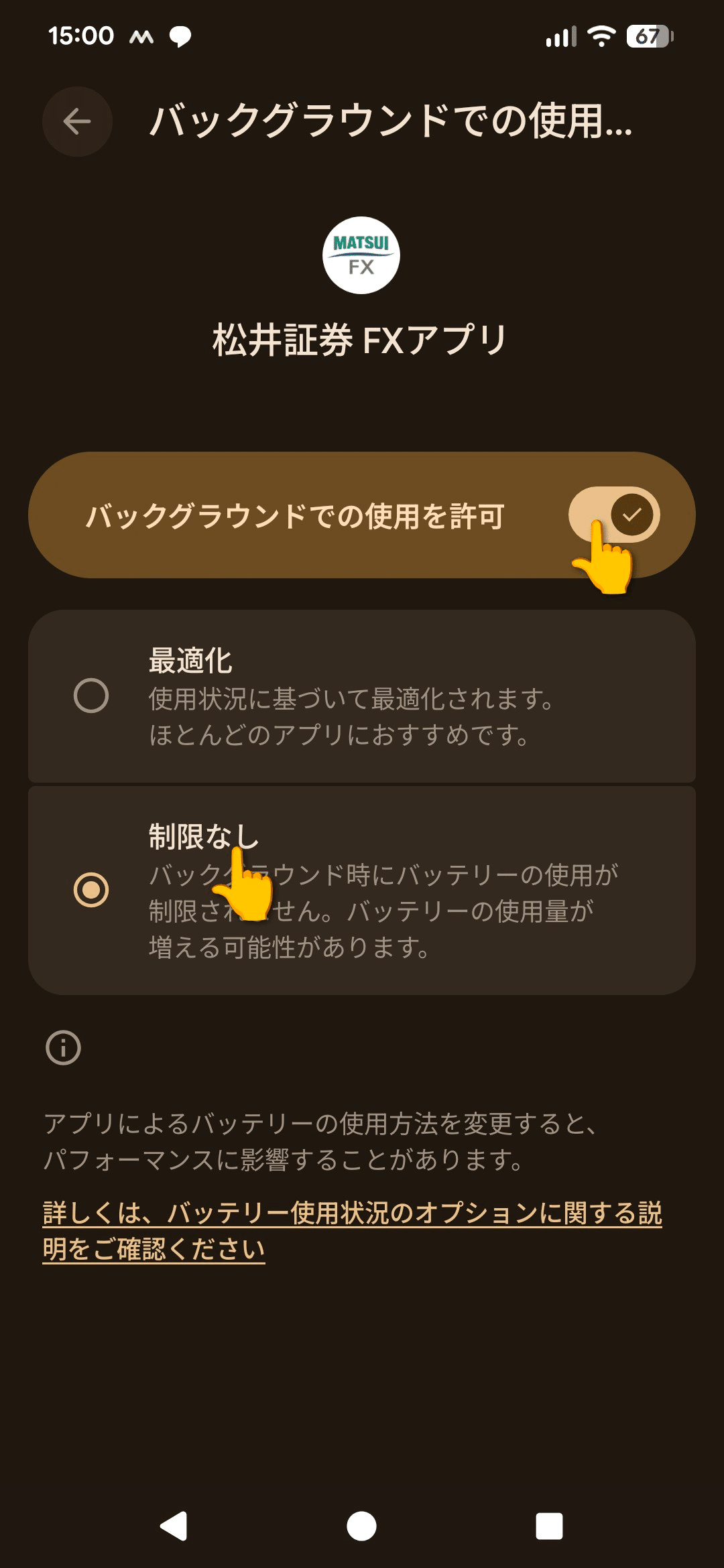Screen dimensions: 724x1568
Task: Tap the 制限なし option description text
Action: [x=382, y=908]
